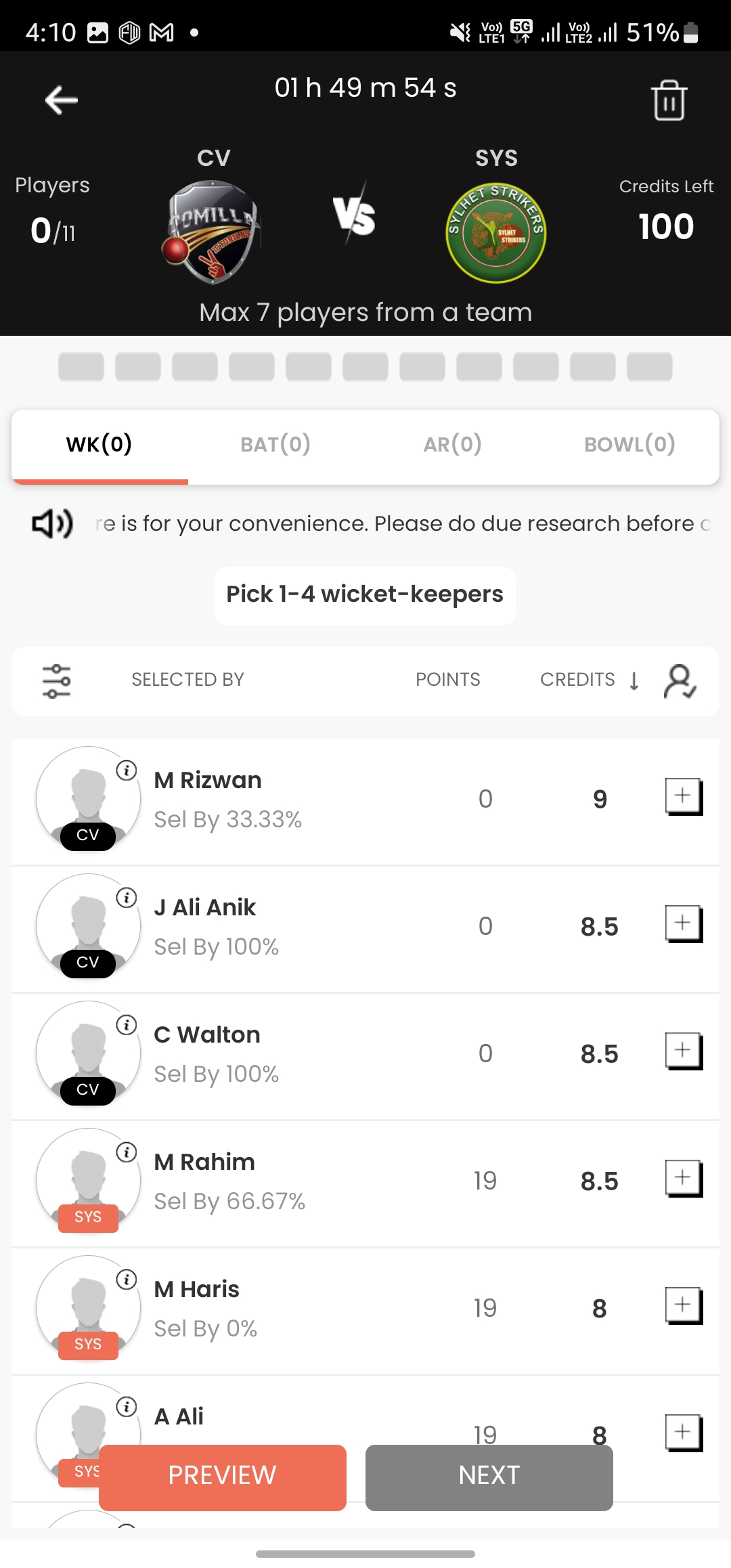Add C Walton to the team
This screenshot has height=1568, width=731.
[684, 1051]
